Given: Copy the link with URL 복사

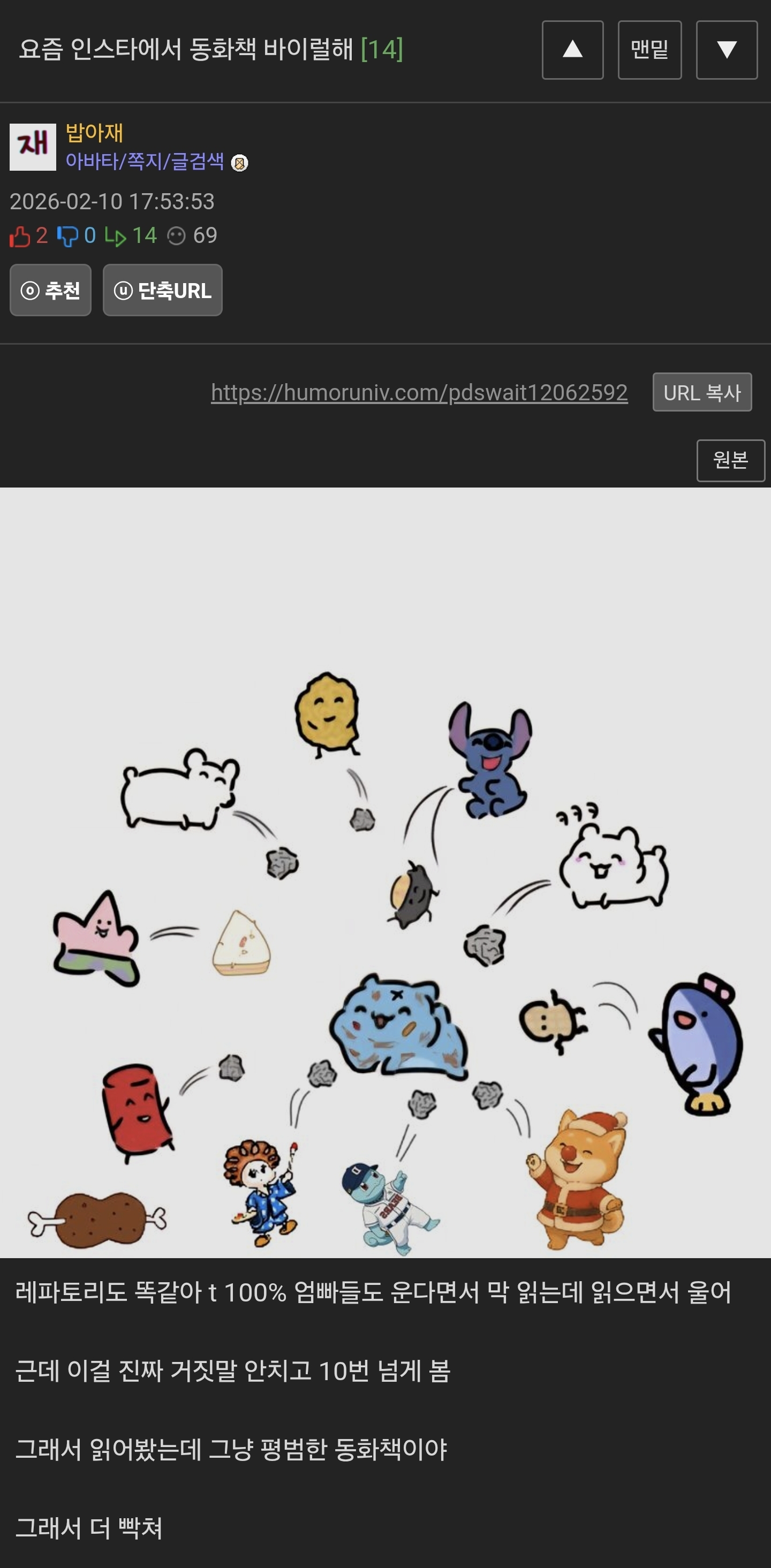Looking at the screenshot, I should point(701,393).
